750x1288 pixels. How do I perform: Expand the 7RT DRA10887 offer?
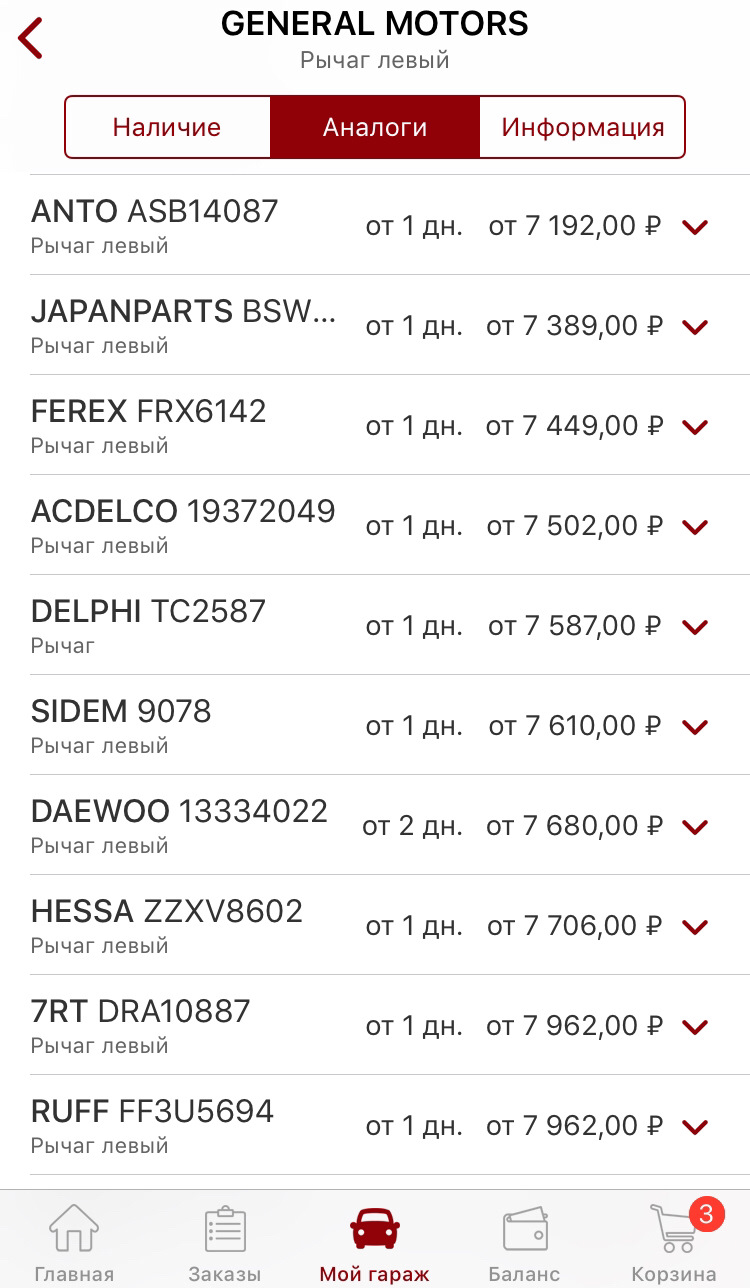tap(694, 1027)
